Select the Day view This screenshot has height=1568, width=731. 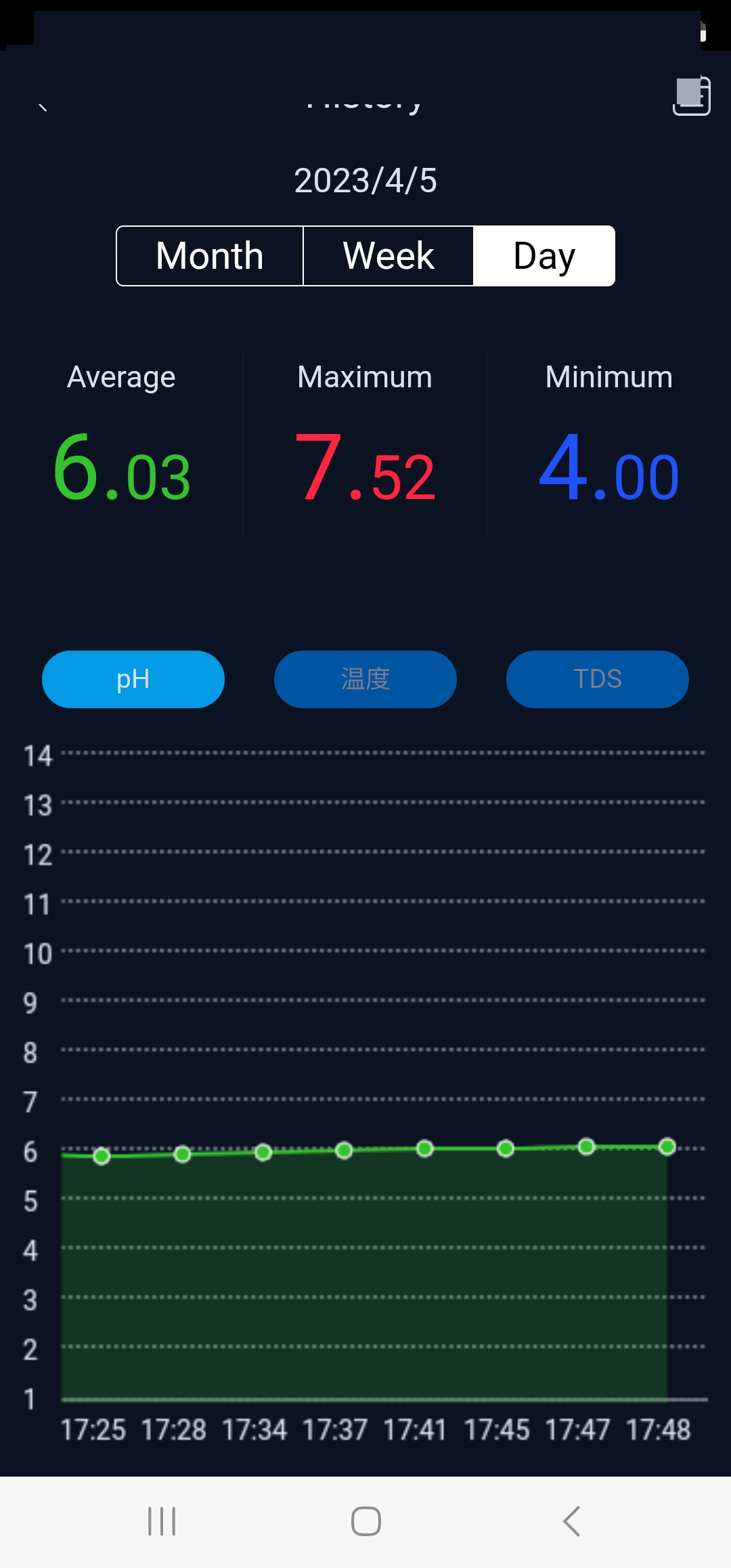click(544, 256)
